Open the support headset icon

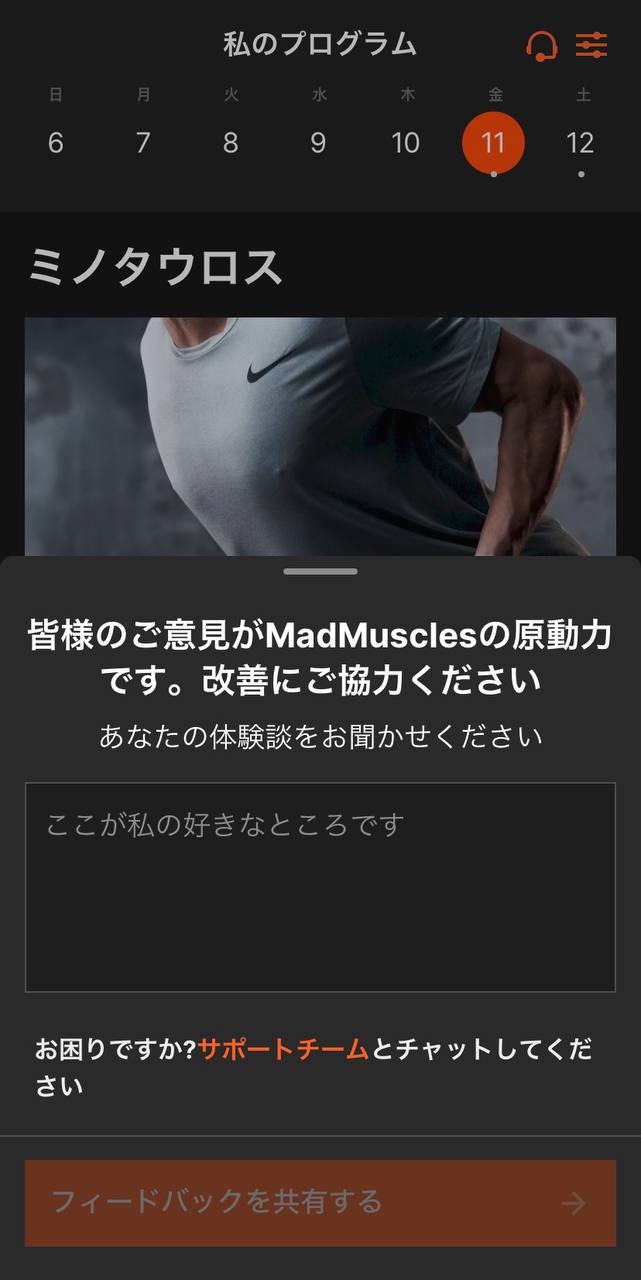click(x=541, y=45)
